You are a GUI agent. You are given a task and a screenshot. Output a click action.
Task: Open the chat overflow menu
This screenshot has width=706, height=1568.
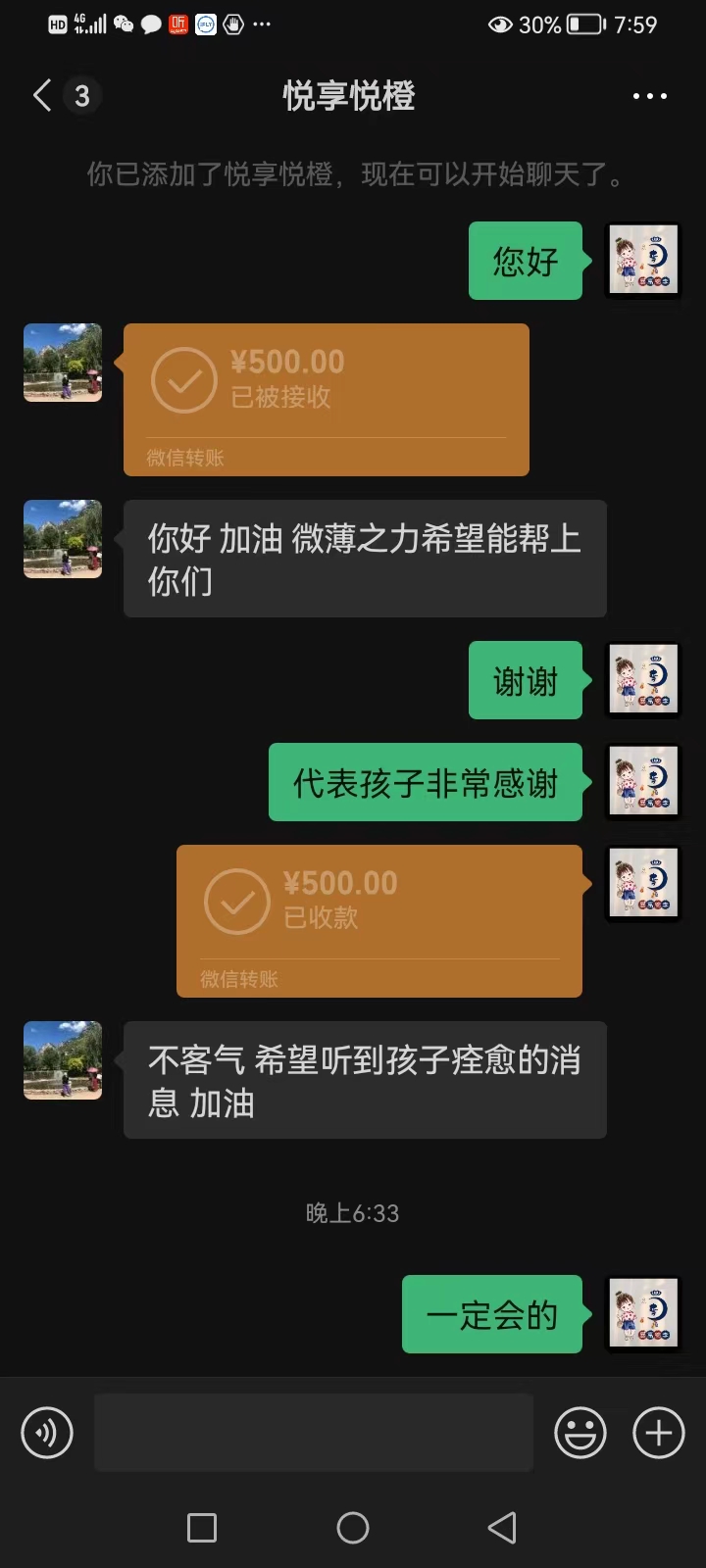tap(649, 96)
